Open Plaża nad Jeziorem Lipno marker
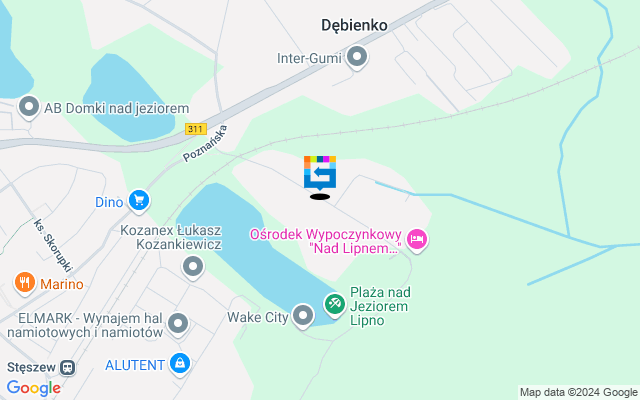 click(x=334, y=301)
